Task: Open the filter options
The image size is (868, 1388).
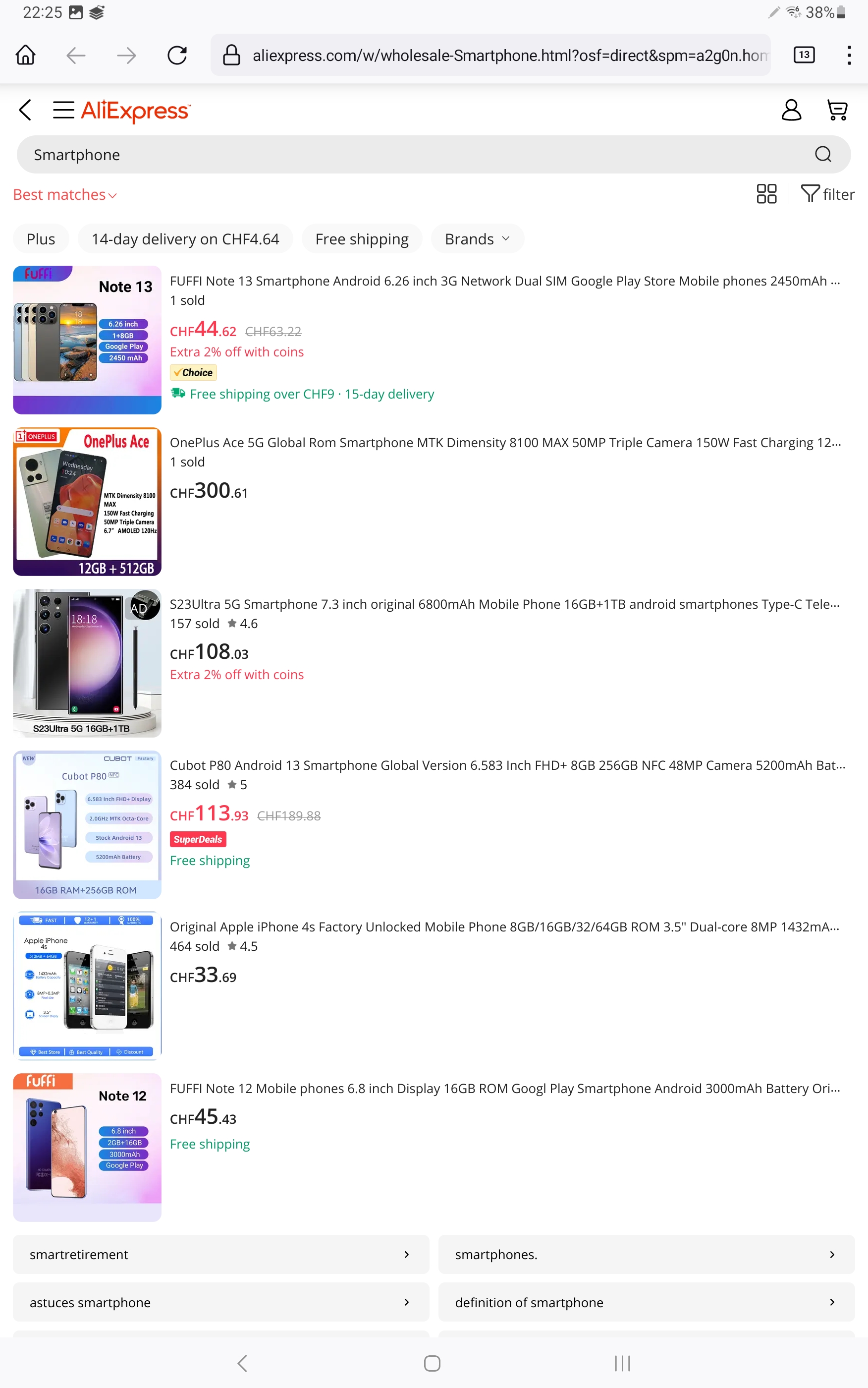Action: [x=827, y=194]
